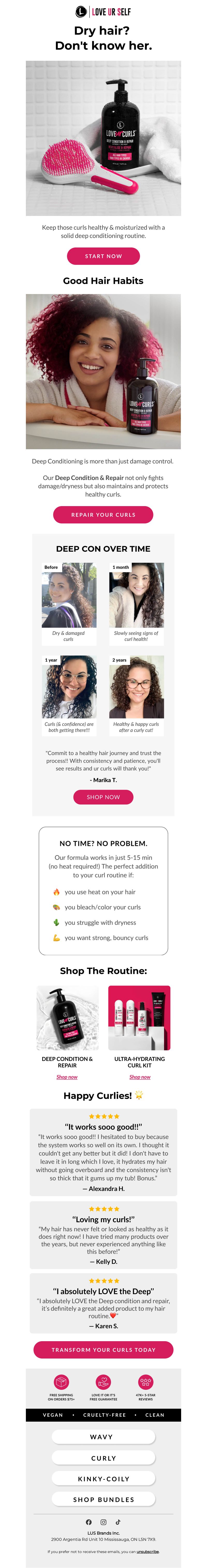Open Shop now under Deep Condition & Repair

point(67,1077)
